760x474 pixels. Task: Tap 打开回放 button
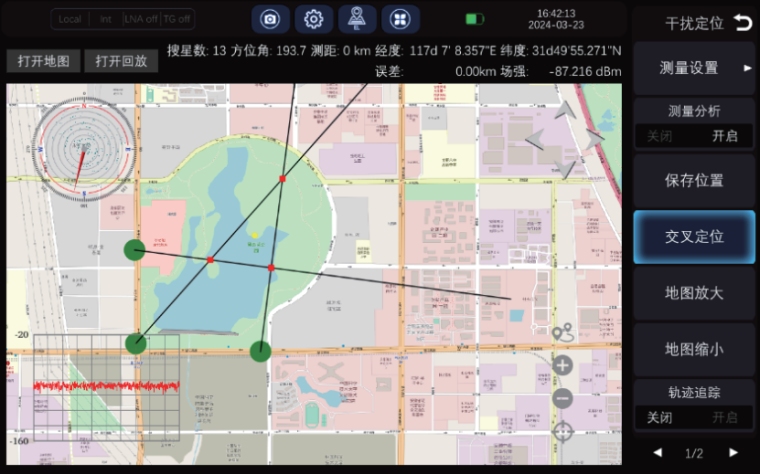point(121,61)
